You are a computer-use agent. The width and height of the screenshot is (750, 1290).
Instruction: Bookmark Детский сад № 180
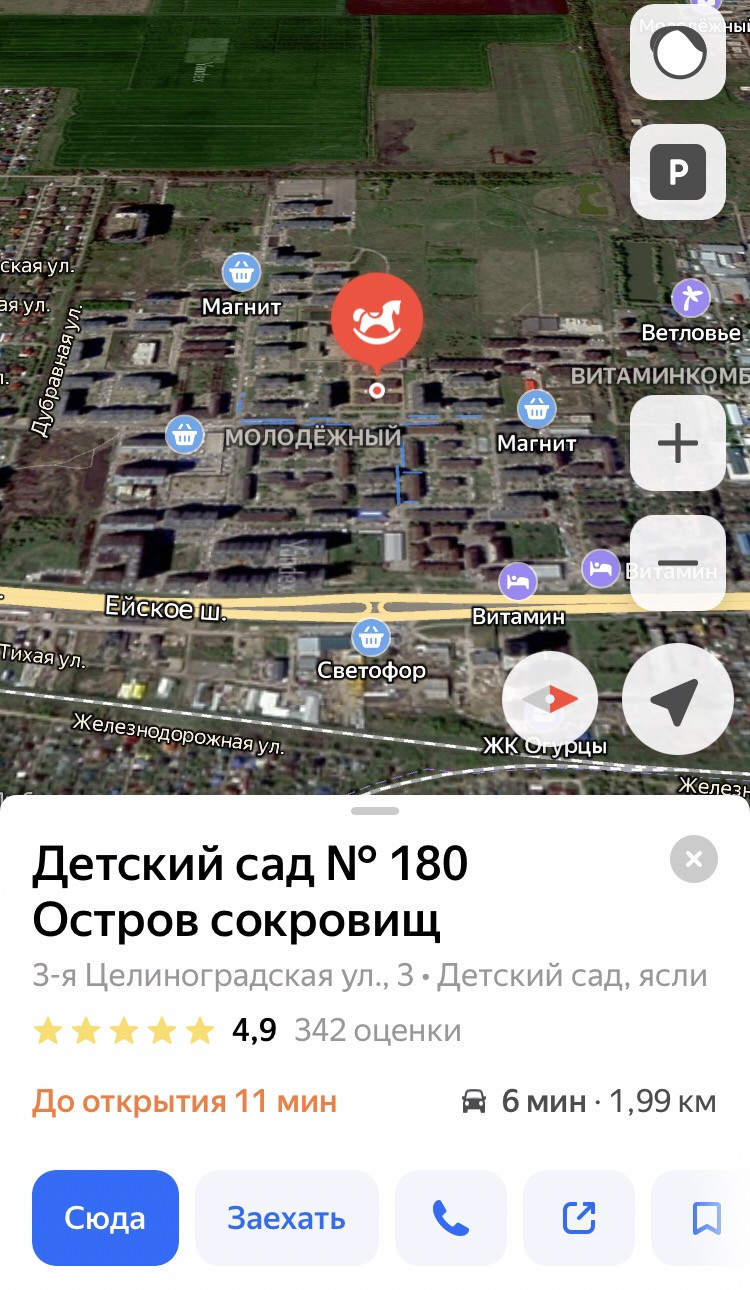[706, 1217]
